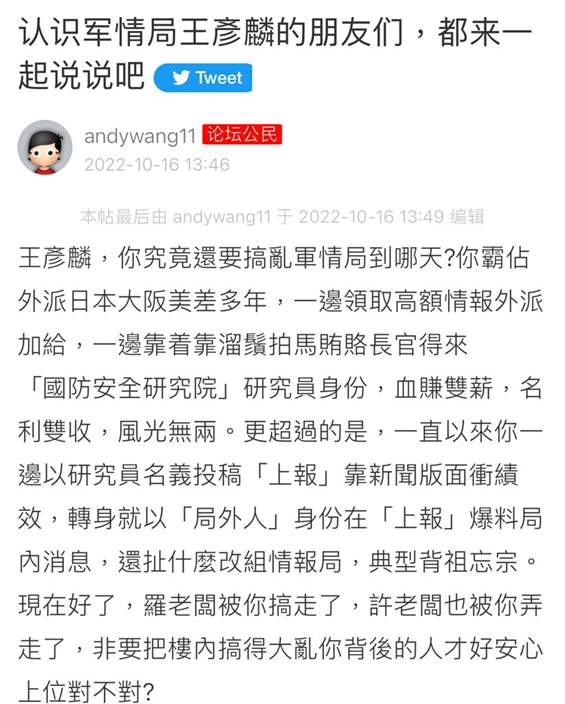This screenshot has width=565, height=704.
Task: Open the andywang11 username link
Action: click(x=140, y=136)
